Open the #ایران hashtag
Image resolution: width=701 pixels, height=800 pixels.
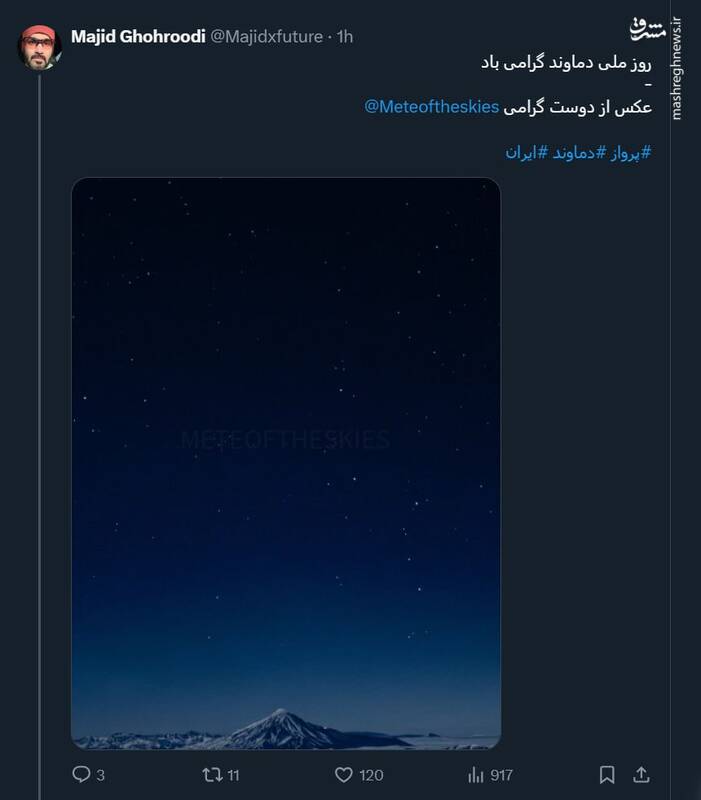click(528, 152)
